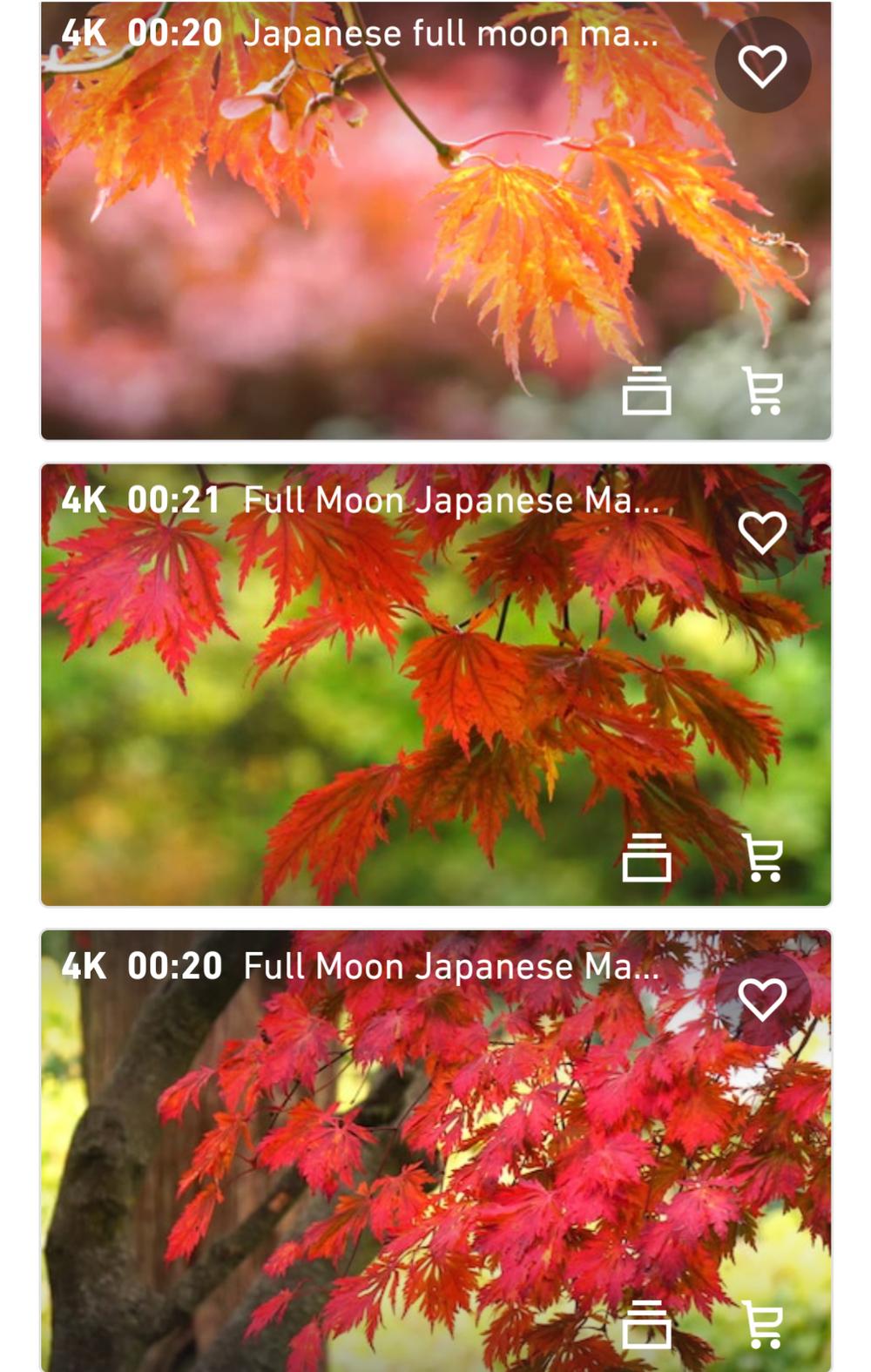Favorite the 'Japanese full moon ma...' video
This screenshot has height=1372, width=871.
762,65
